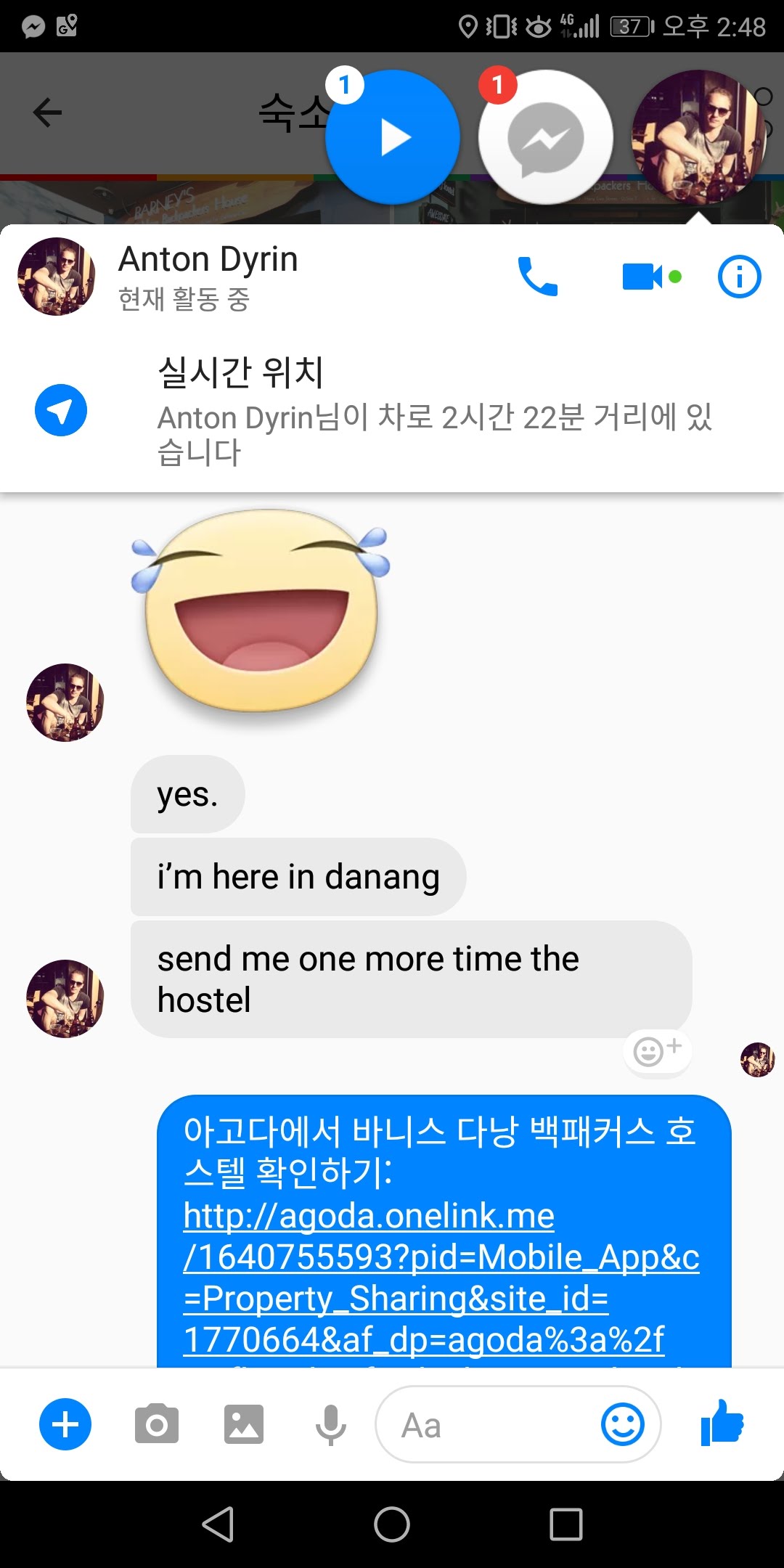Open the plus menu for more actions
This screenshot has width=784, height=1568.
(x=65, y=1424)
